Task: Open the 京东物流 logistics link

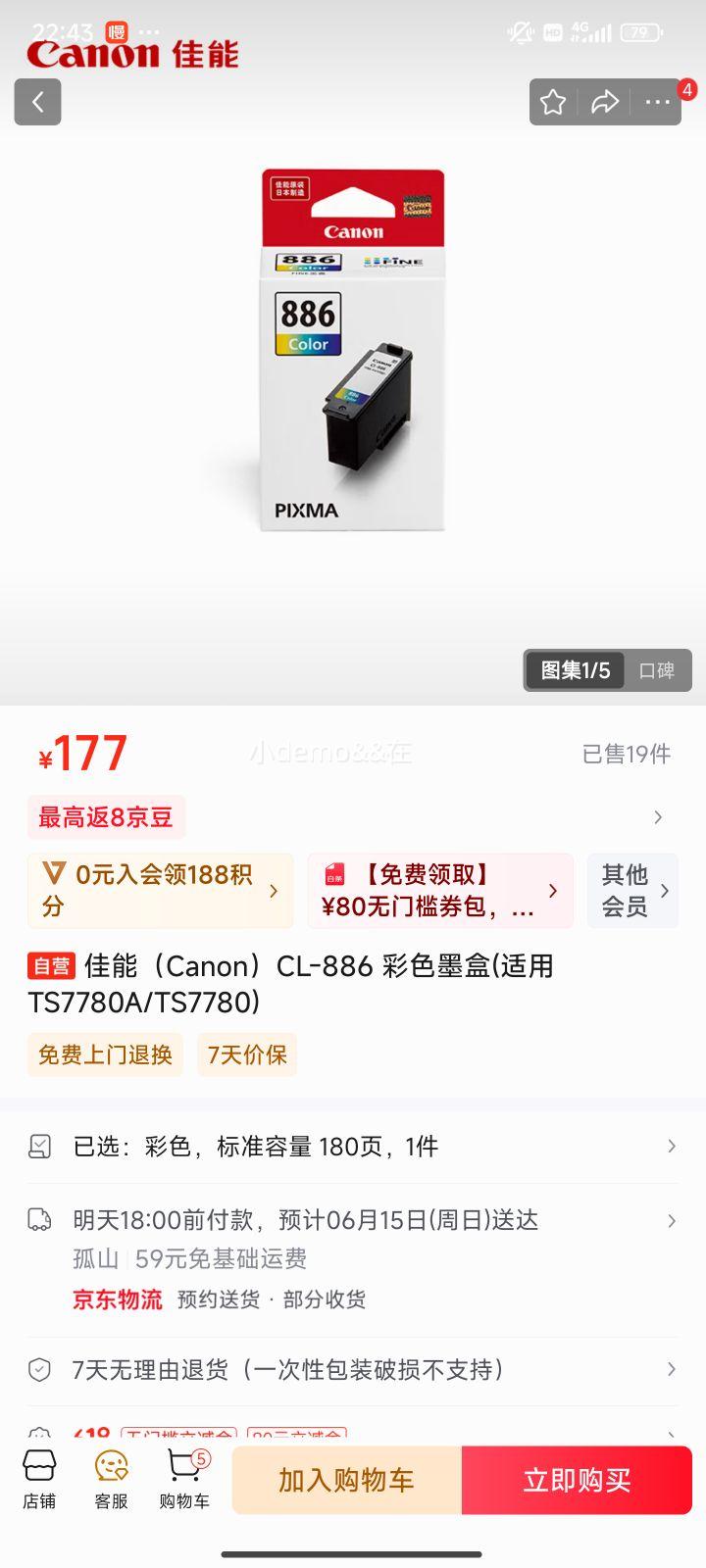Action: (x=116, y=1298)
